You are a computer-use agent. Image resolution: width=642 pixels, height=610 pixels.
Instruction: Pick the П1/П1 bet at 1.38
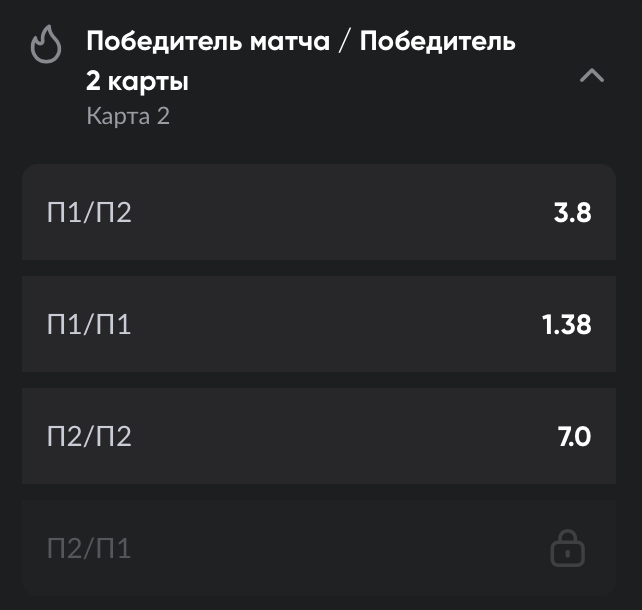tap(319, 325)
